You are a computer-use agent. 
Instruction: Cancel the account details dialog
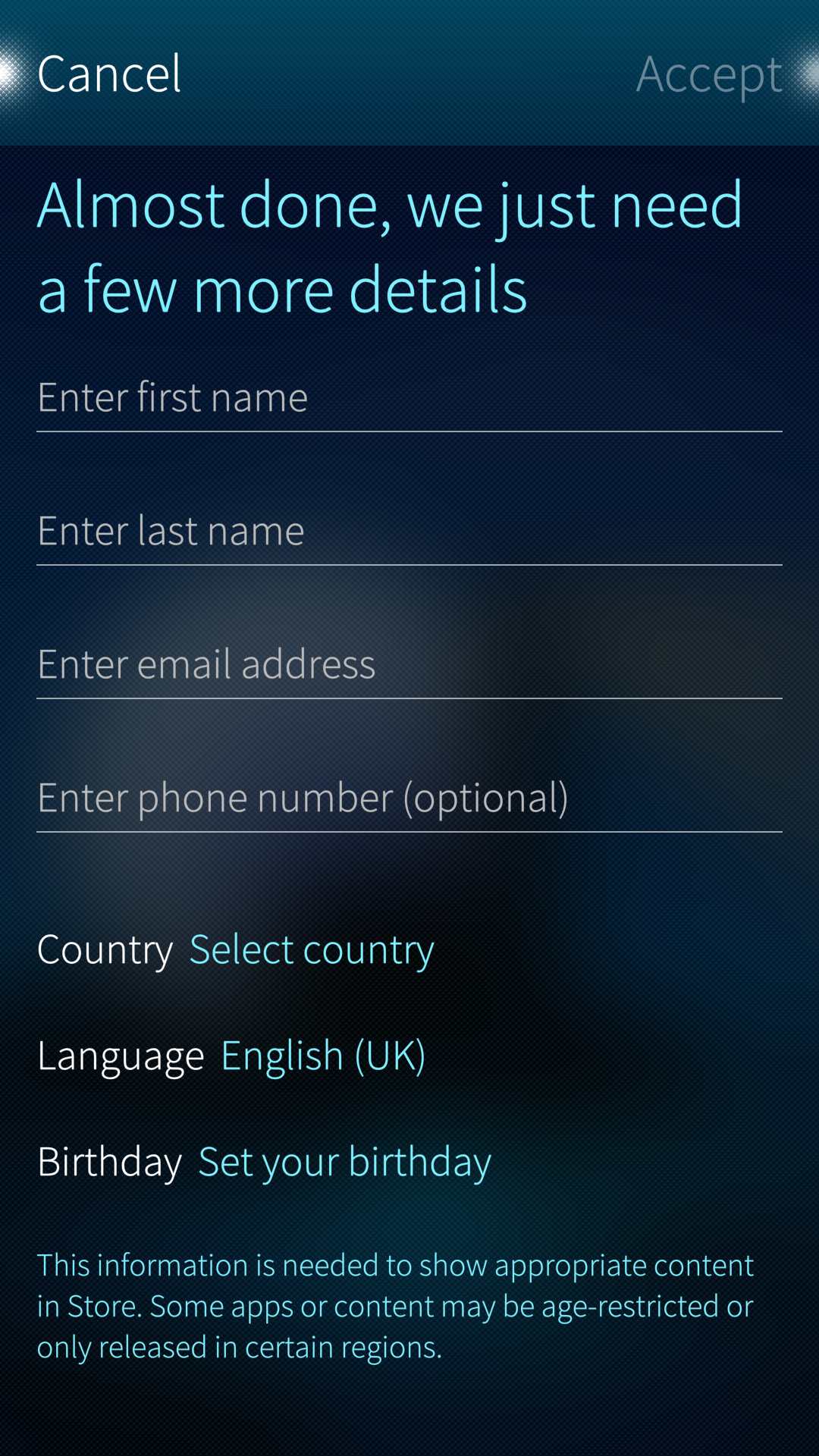[109, 74]
